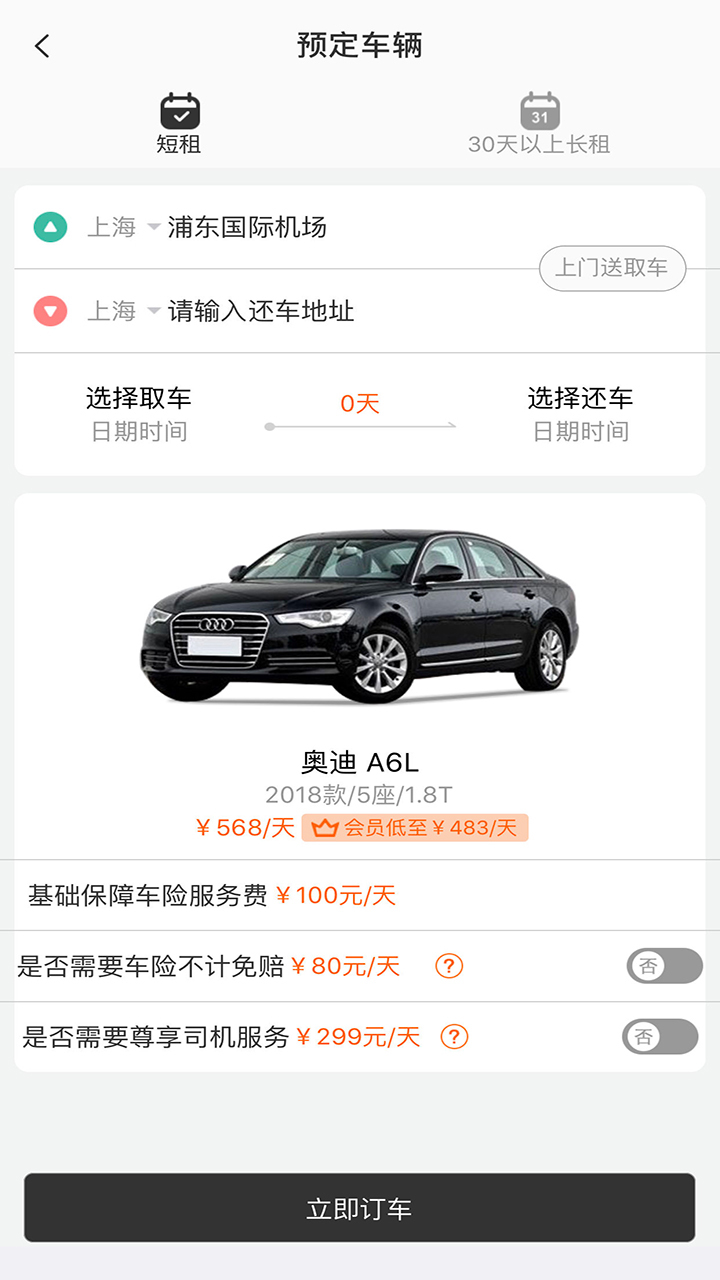Open the pickup location dropdown arrow

(153, 227)
